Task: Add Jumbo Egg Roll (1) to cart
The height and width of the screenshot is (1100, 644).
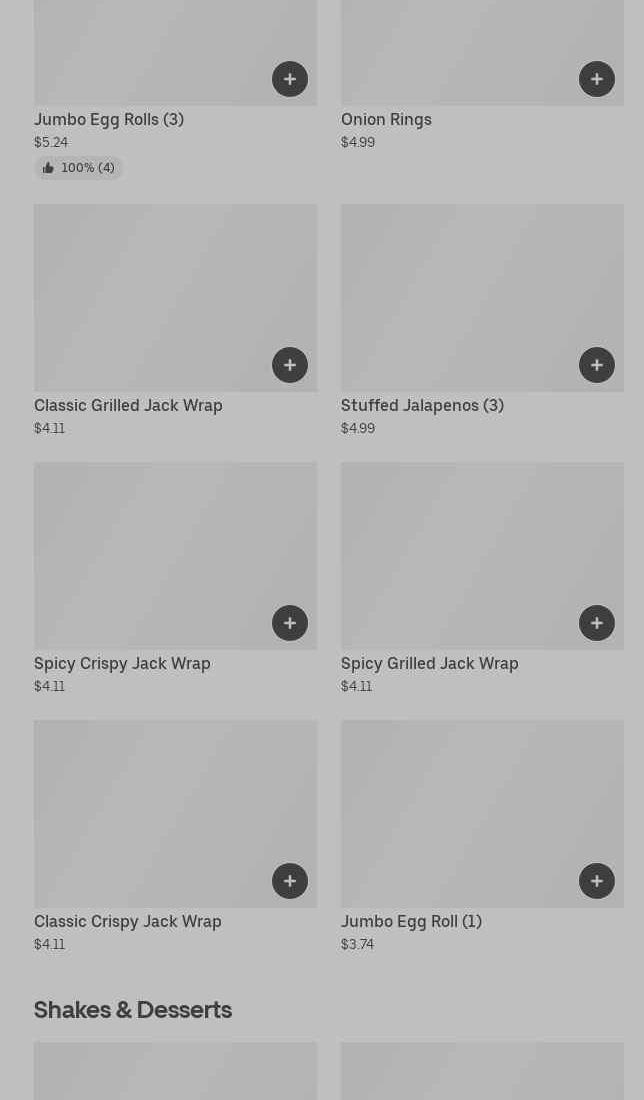Action: coord(597,881)
